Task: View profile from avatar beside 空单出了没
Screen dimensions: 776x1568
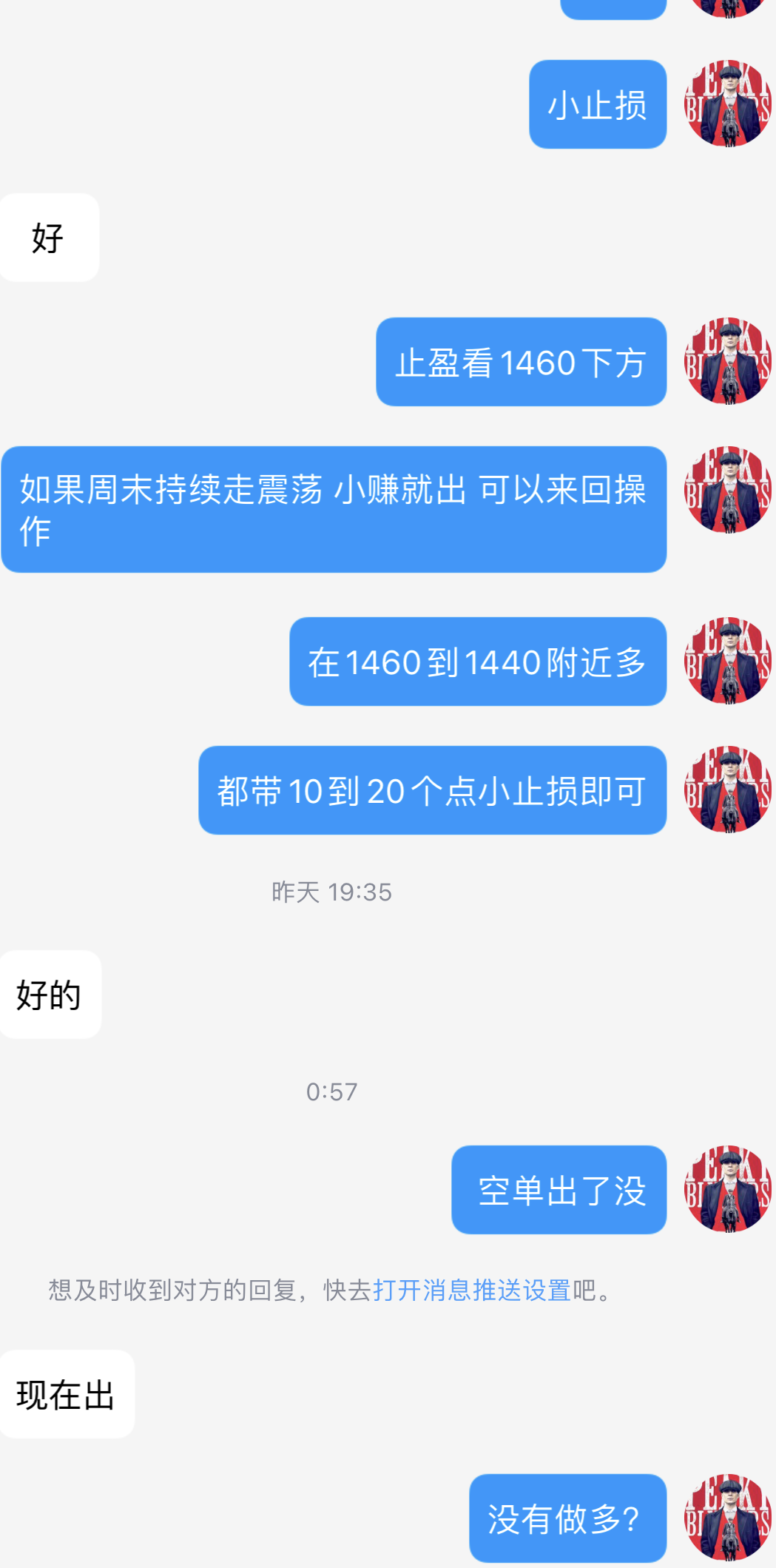Action: 728,1189
